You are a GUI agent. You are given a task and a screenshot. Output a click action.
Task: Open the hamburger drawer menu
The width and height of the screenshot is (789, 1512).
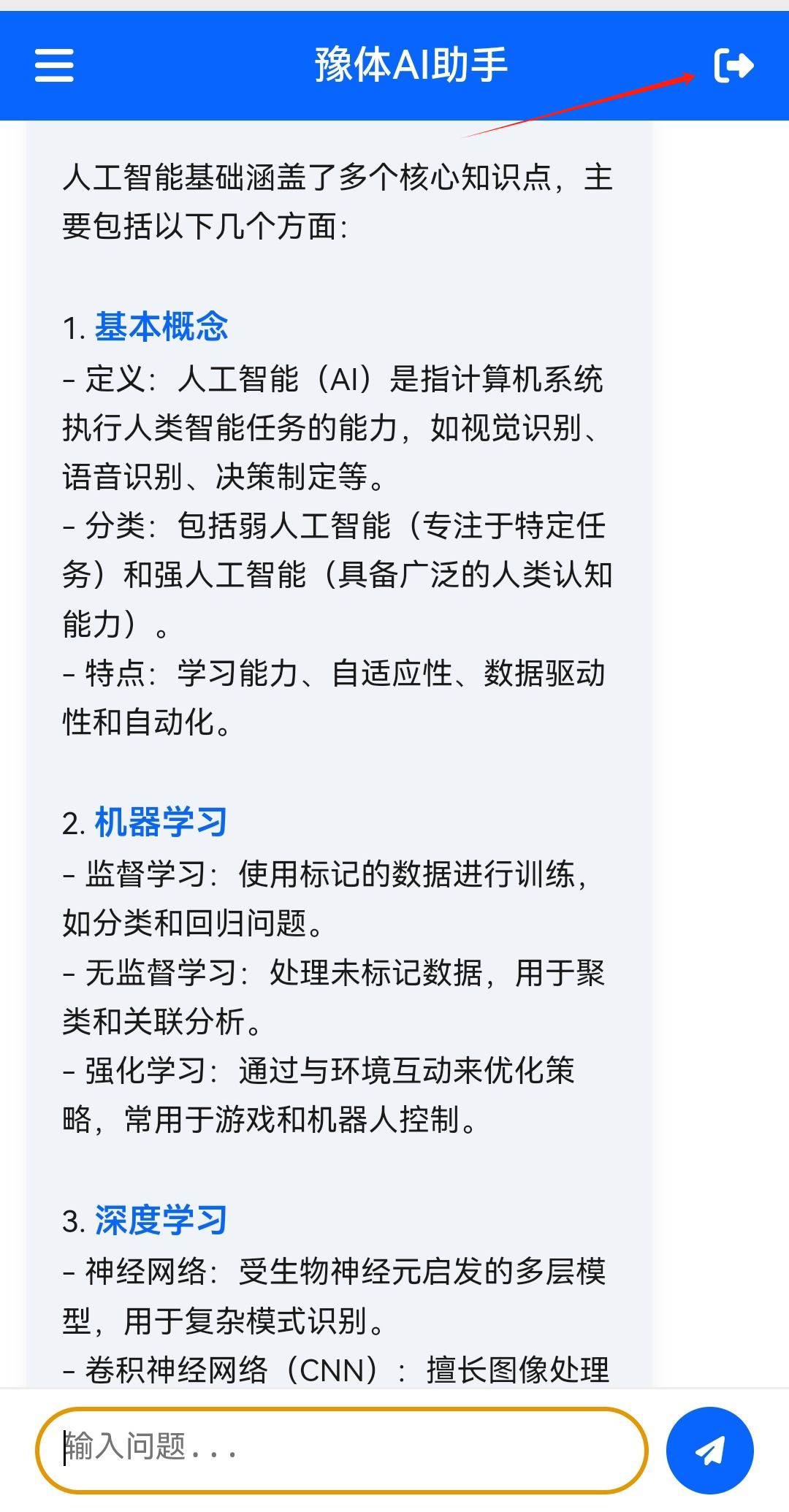(54, 66)
